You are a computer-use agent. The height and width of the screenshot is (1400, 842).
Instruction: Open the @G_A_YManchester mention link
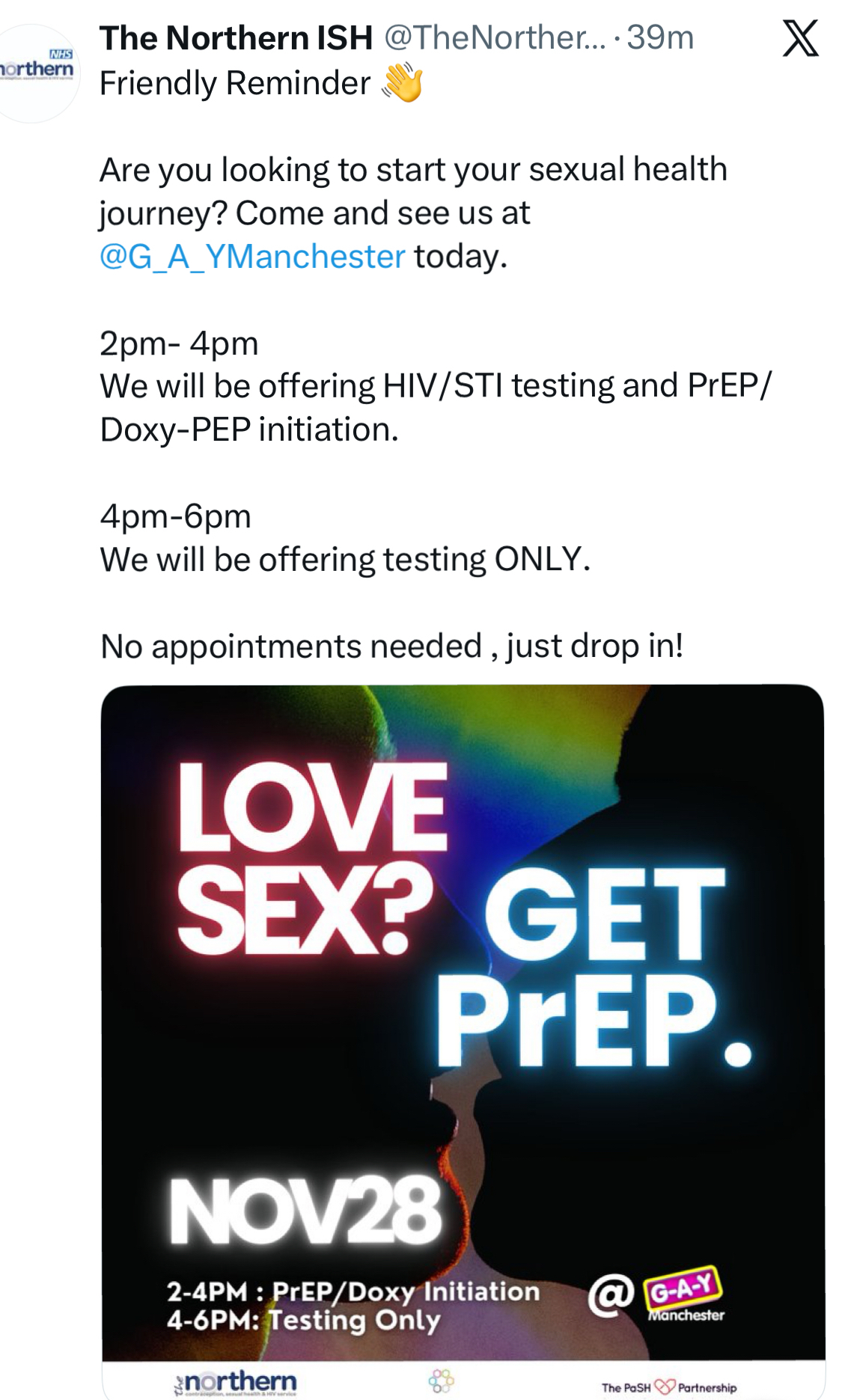click(252, 257)
